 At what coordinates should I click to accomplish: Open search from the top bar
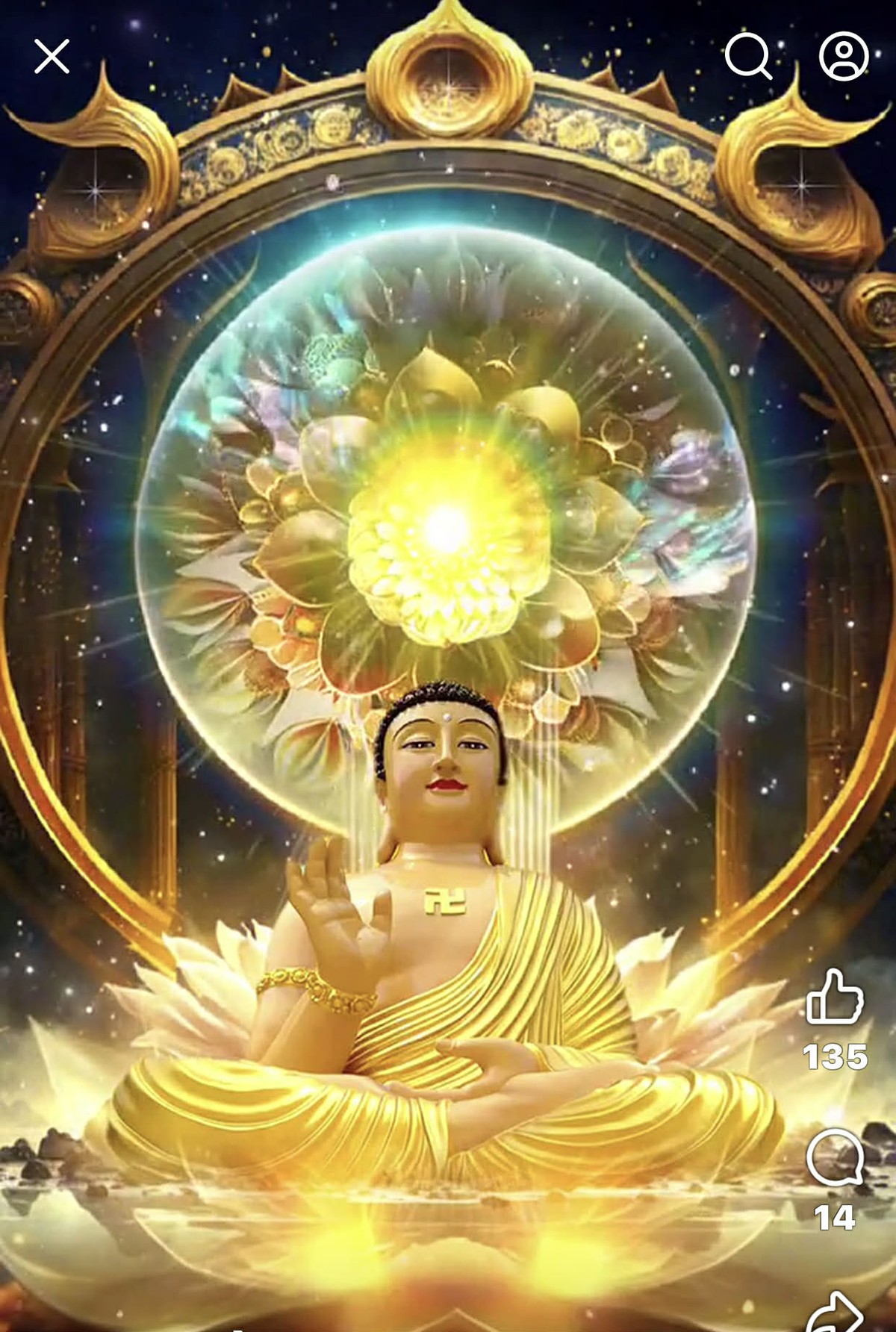click(x=748, y=56)
